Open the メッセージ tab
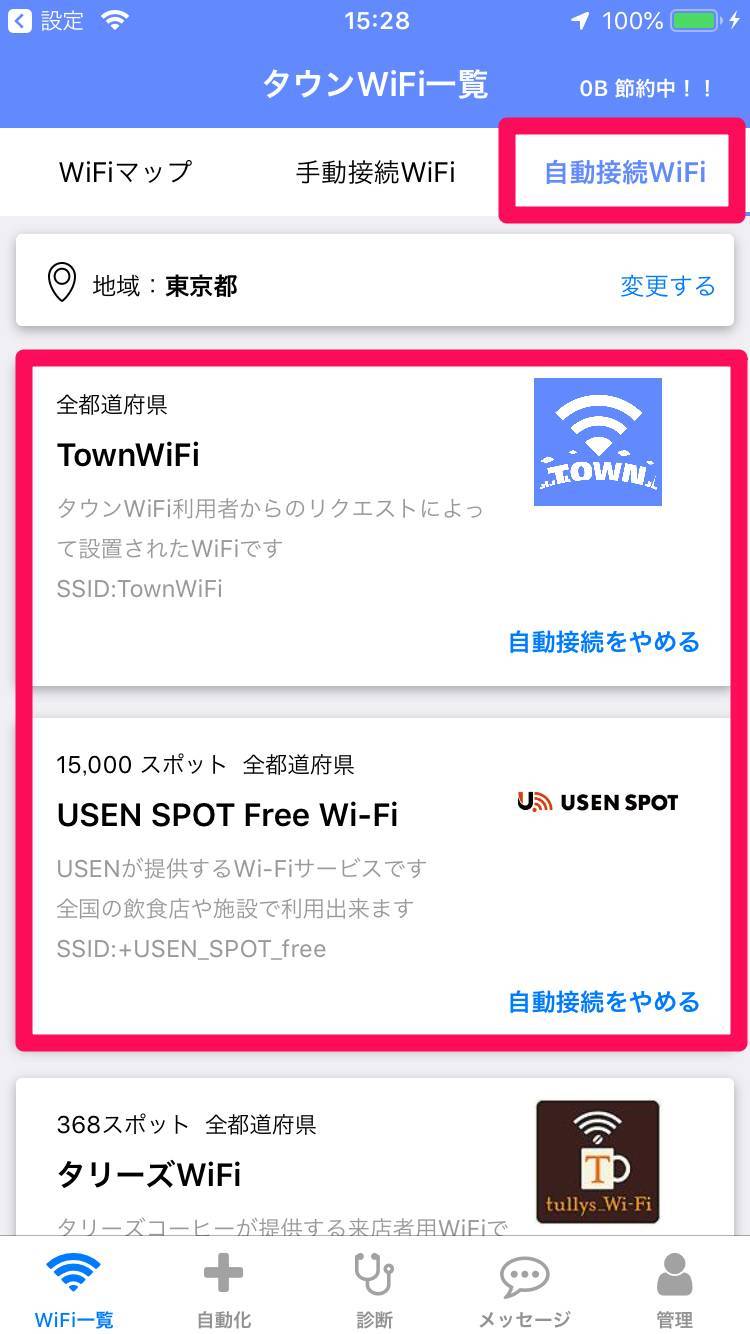 tap(525, 1290)
